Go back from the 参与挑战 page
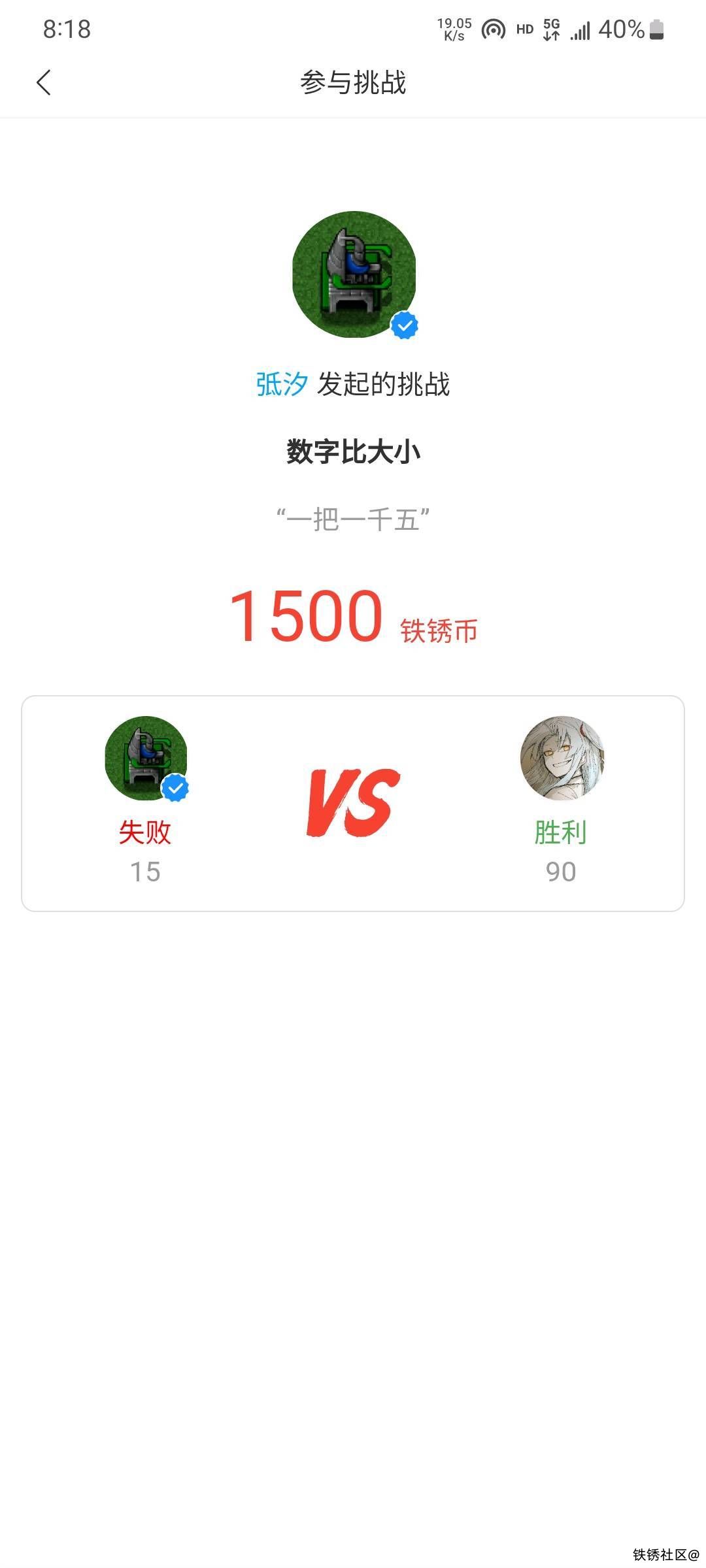Screen dimensions: 706x1568 (x=44, y=83)
